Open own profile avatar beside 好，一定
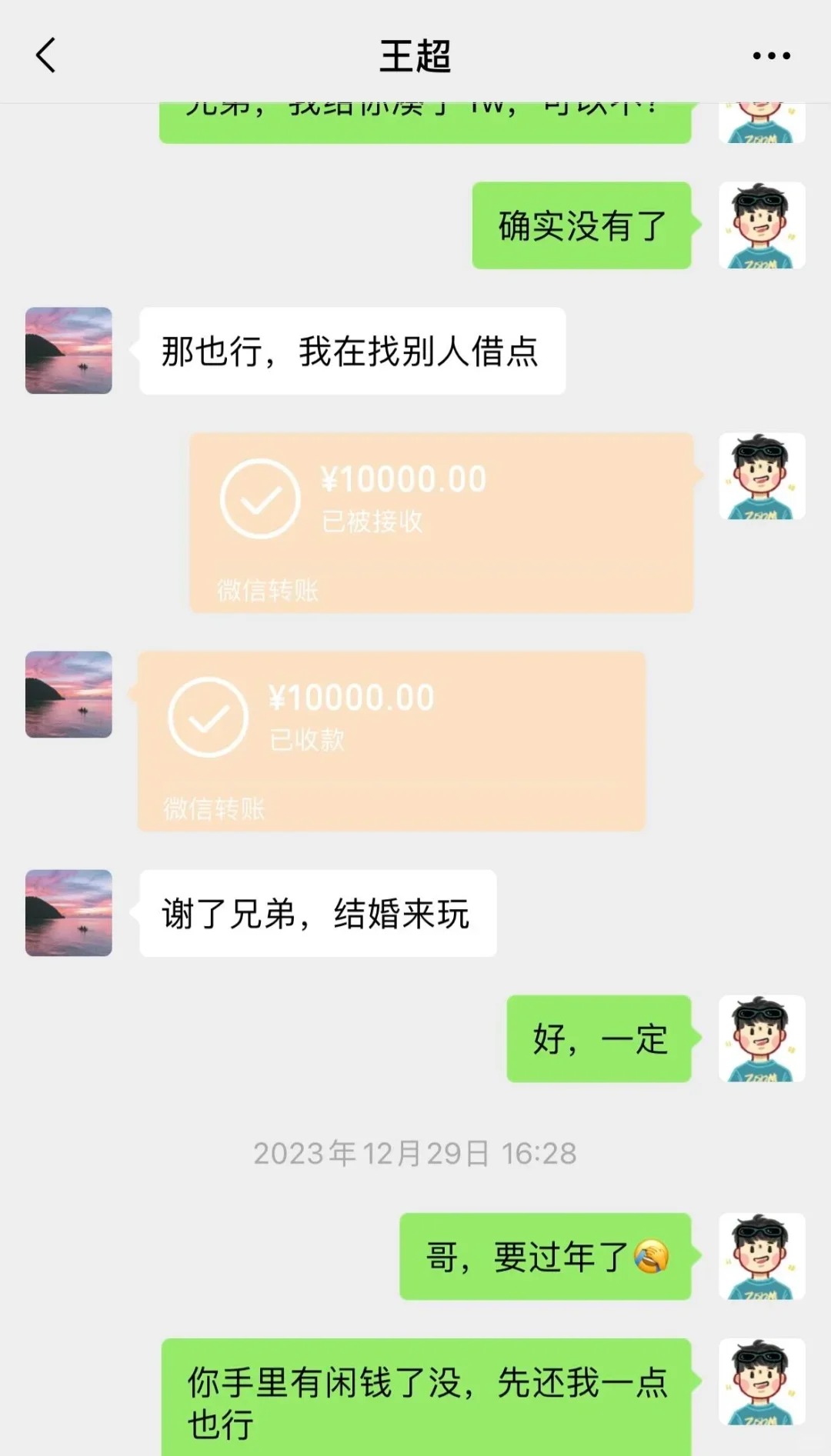This screenshot has height=1456, width=831. pyautogui.click(x=762, y=1038)
